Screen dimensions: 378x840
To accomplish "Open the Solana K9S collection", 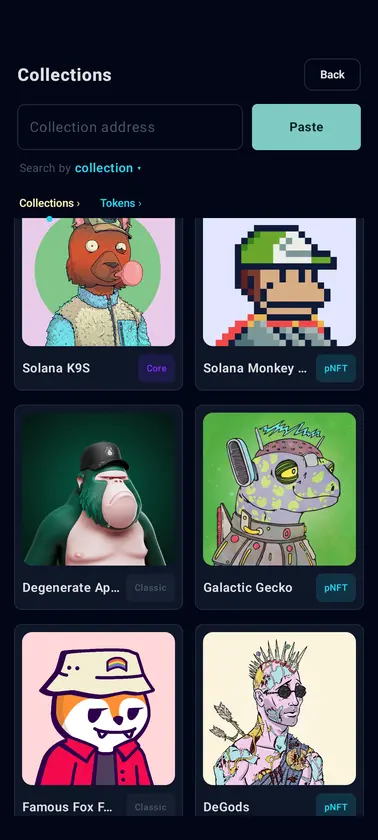I will point(99,304).
